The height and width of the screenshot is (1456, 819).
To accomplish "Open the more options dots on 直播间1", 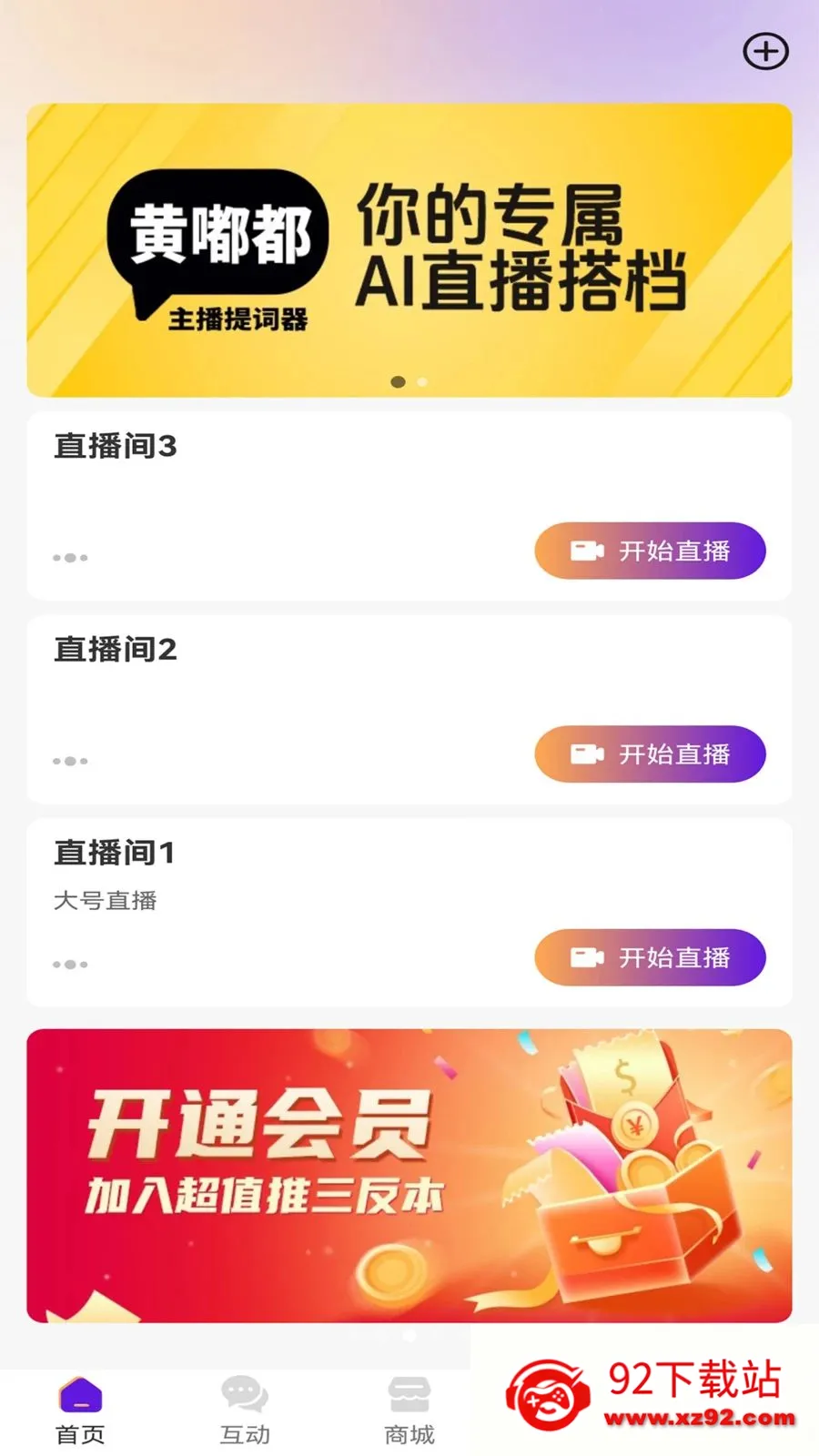I will tap(70, 965).
